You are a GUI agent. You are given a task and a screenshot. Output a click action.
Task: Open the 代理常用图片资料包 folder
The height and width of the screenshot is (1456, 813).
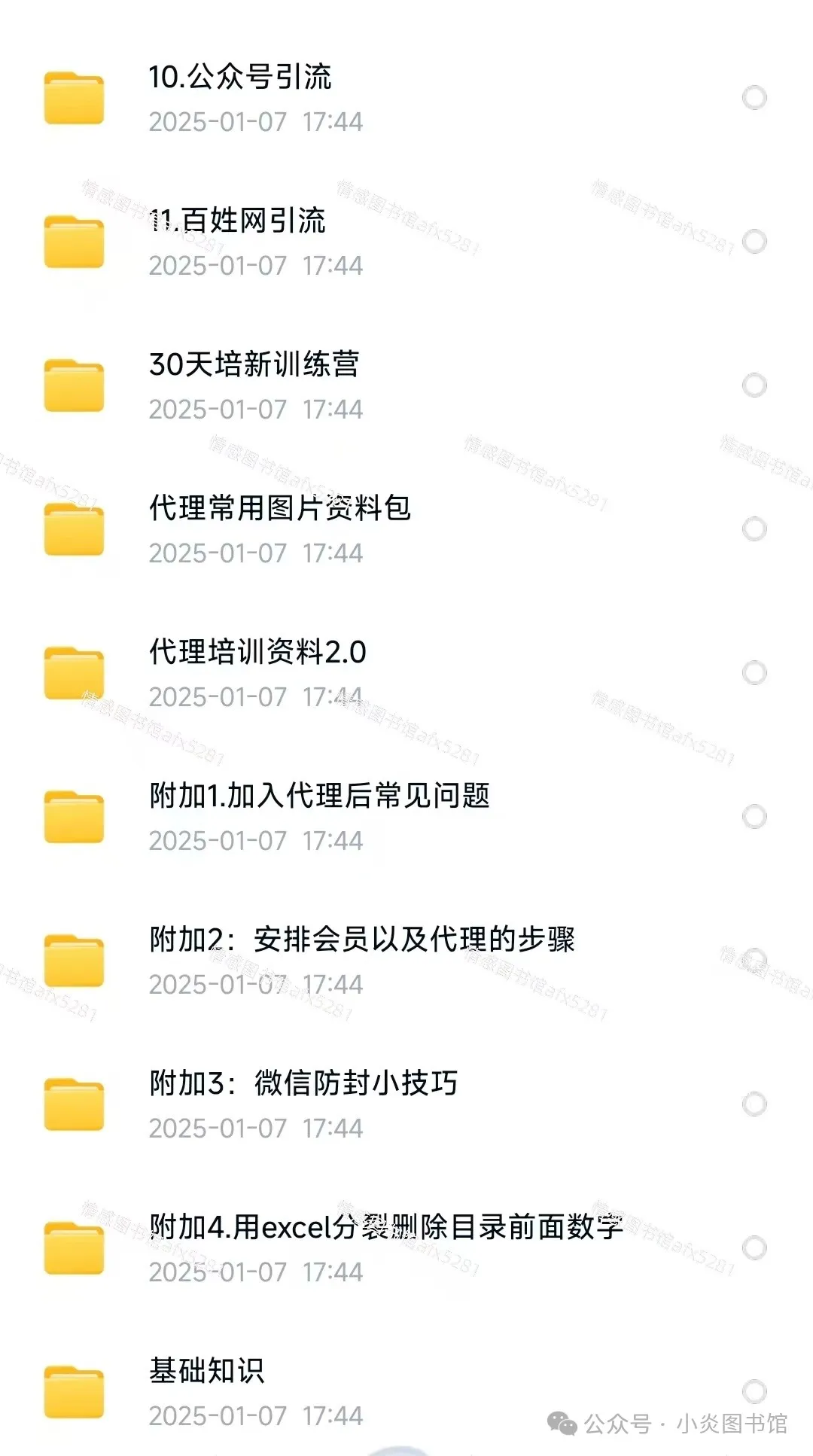tap(279, 509)
